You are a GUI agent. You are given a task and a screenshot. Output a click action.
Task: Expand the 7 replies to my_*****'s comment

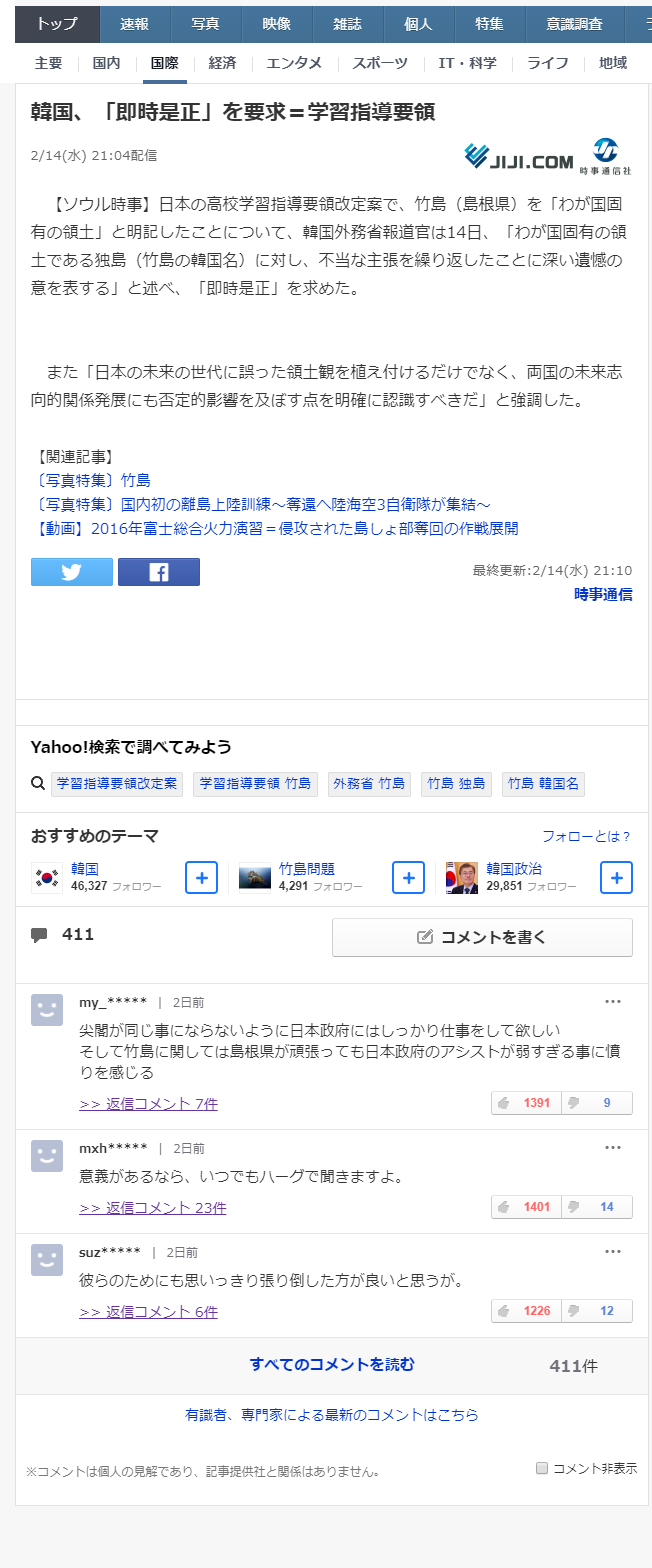tap(148, 1104)
